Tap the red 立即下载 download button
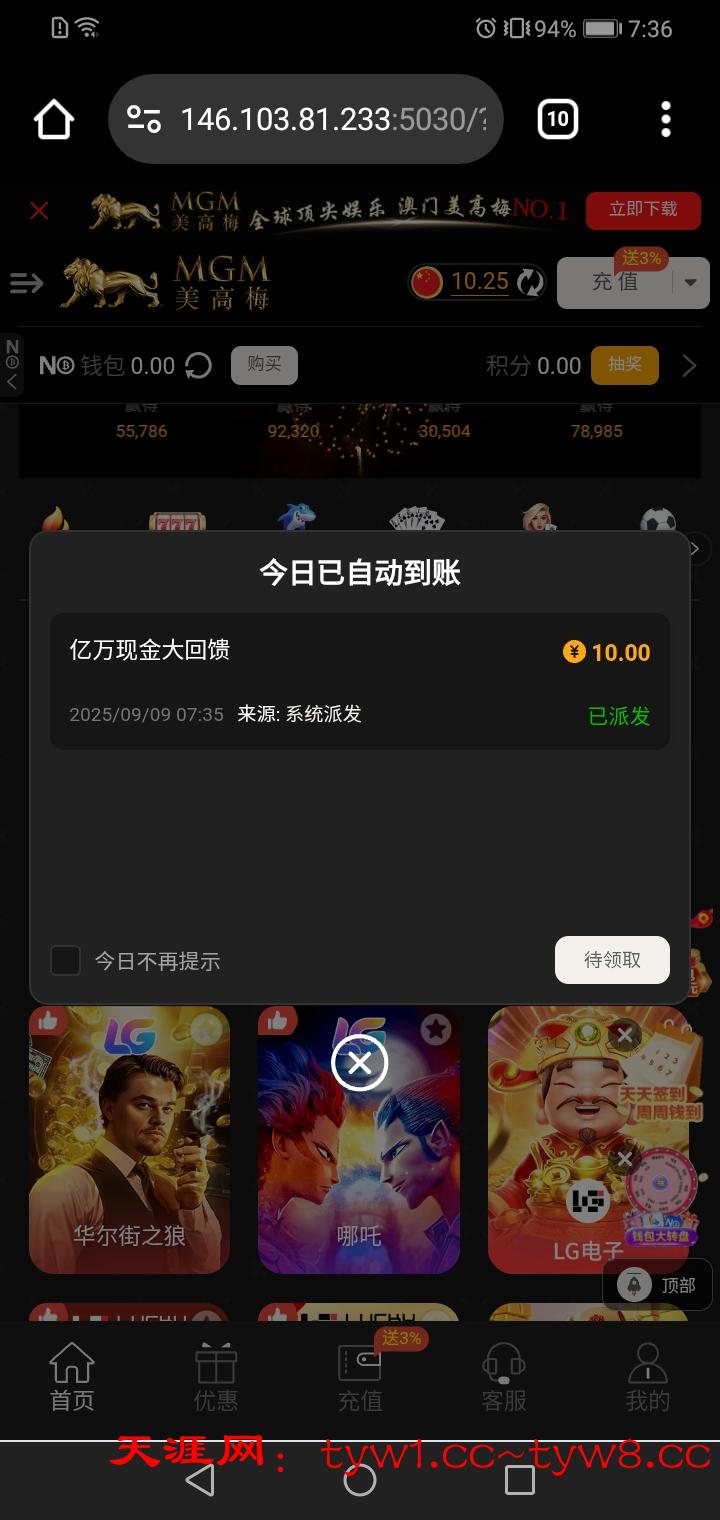Viewport: 720px width, 1520px height. coord(643,209)
